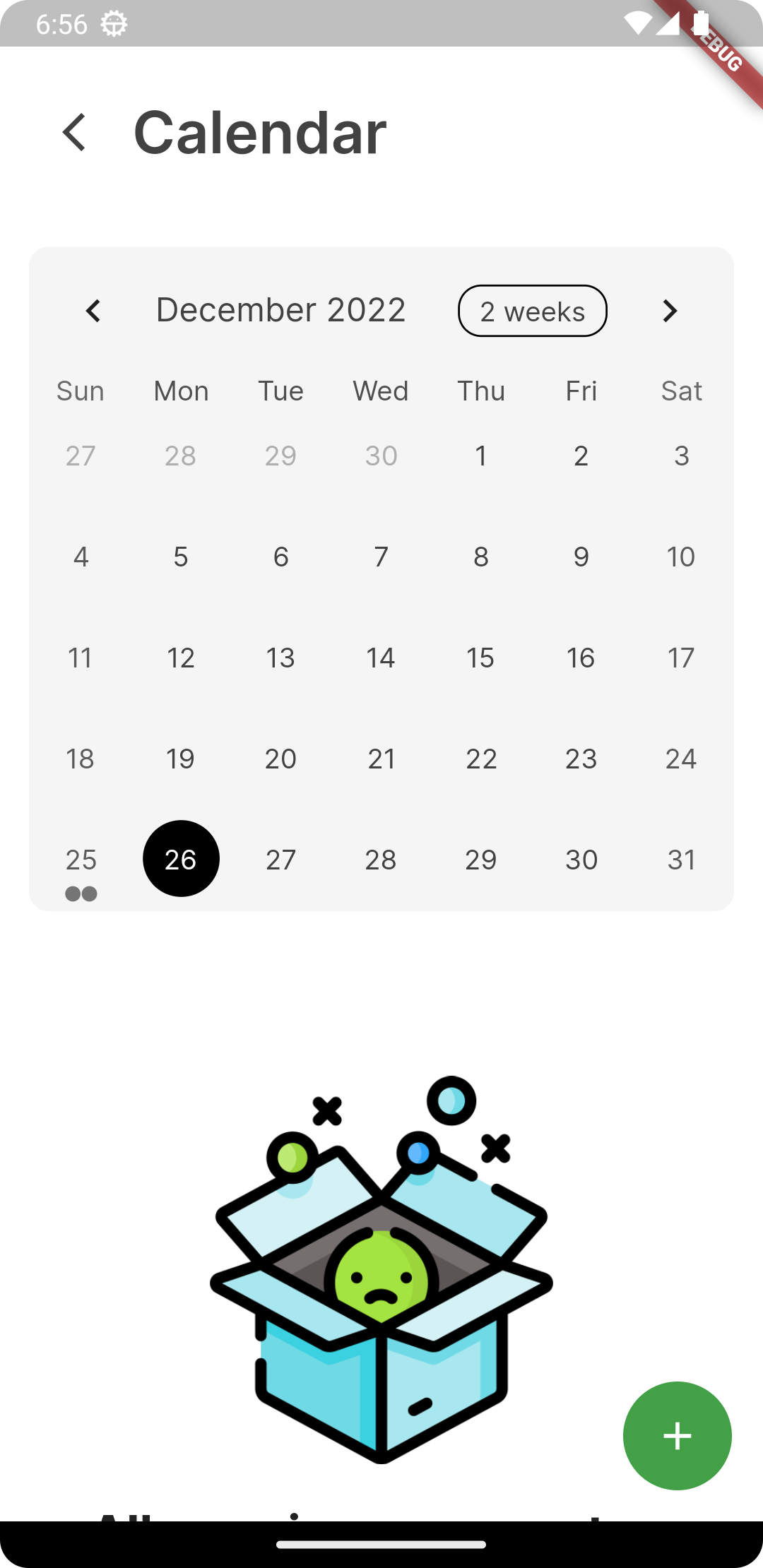763x1568 pixels.
Task: Choose December 7 on the calendar
Action: pos(381,557)
